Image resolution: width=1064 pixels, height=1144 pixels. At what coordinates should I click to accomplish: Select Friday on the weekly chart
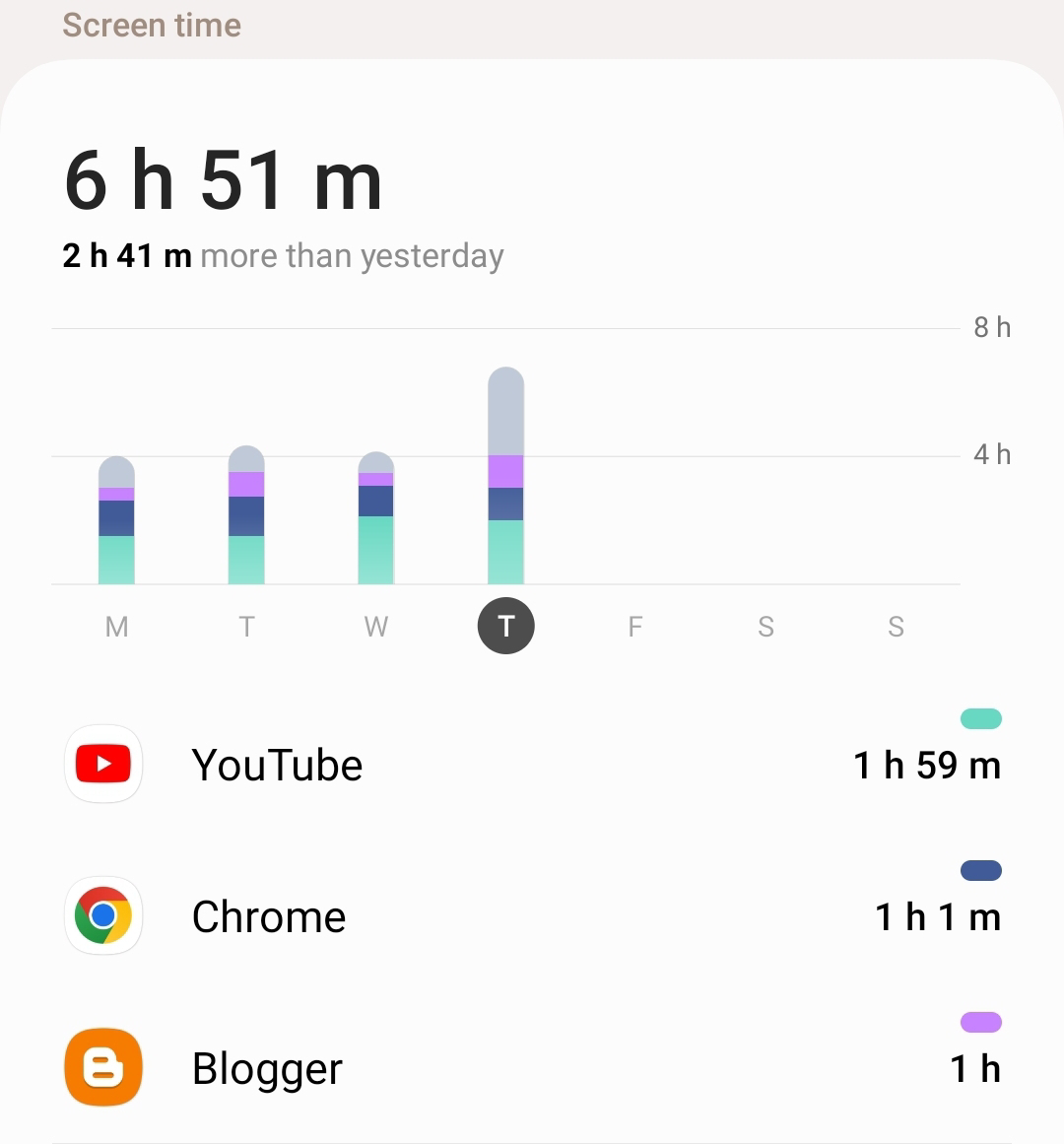(x=635, y=627)
